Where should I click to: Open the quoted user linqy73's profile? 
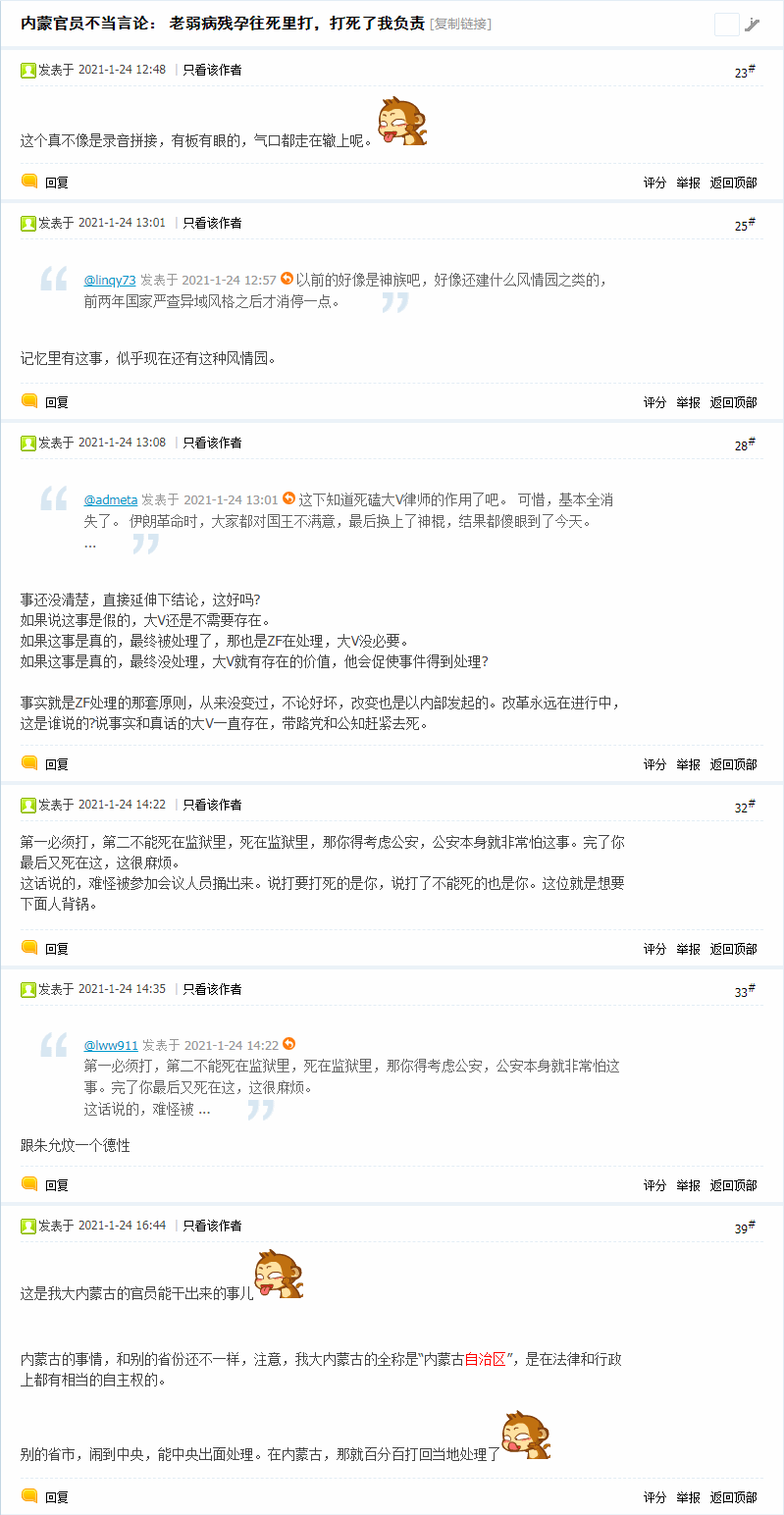[x=110, y=280]
